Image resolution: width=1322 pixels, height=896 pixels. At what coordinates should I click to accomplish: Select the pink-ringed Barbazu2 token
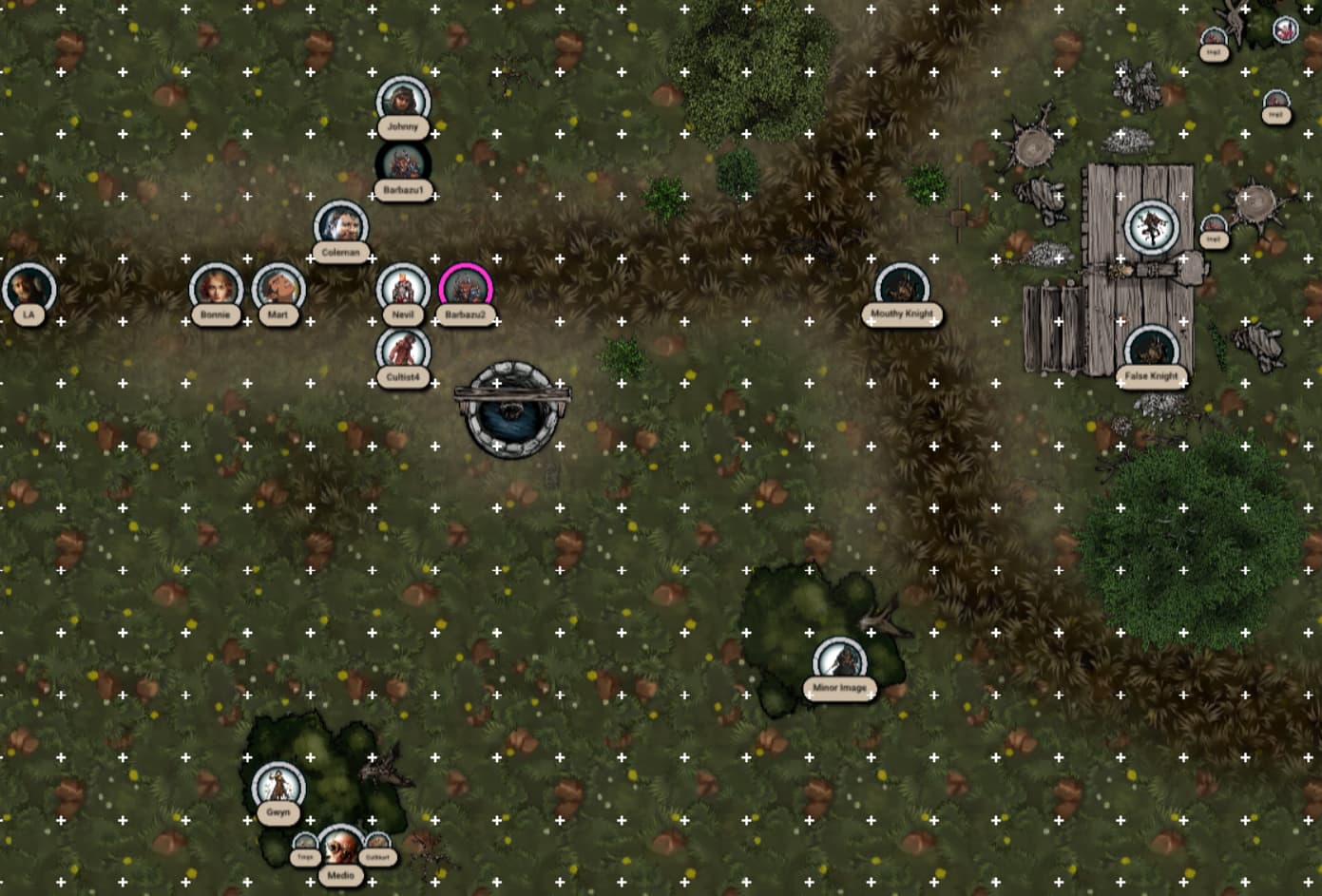(x=466, y=288)
